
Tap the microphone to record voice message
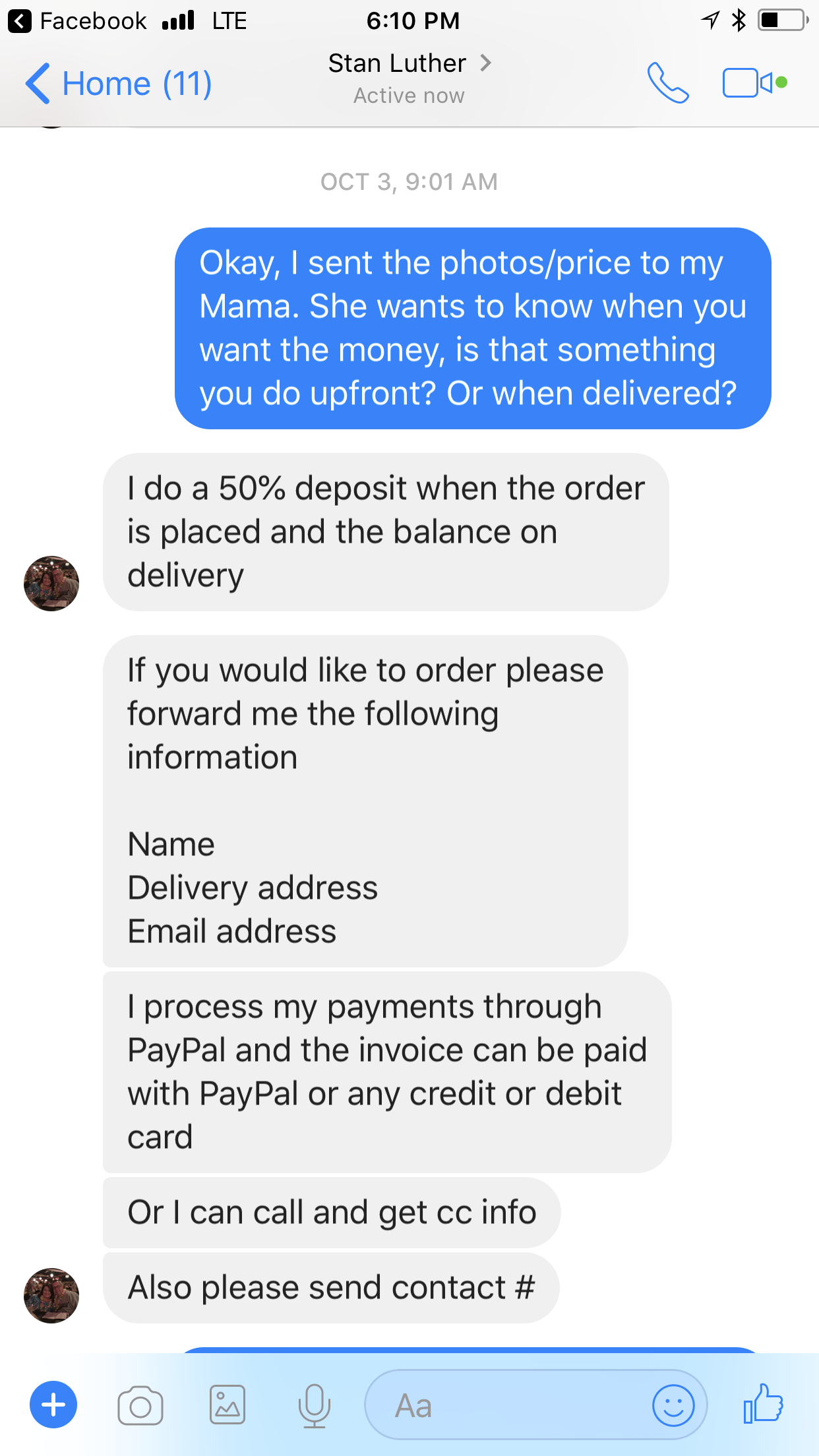[315, 1405]
